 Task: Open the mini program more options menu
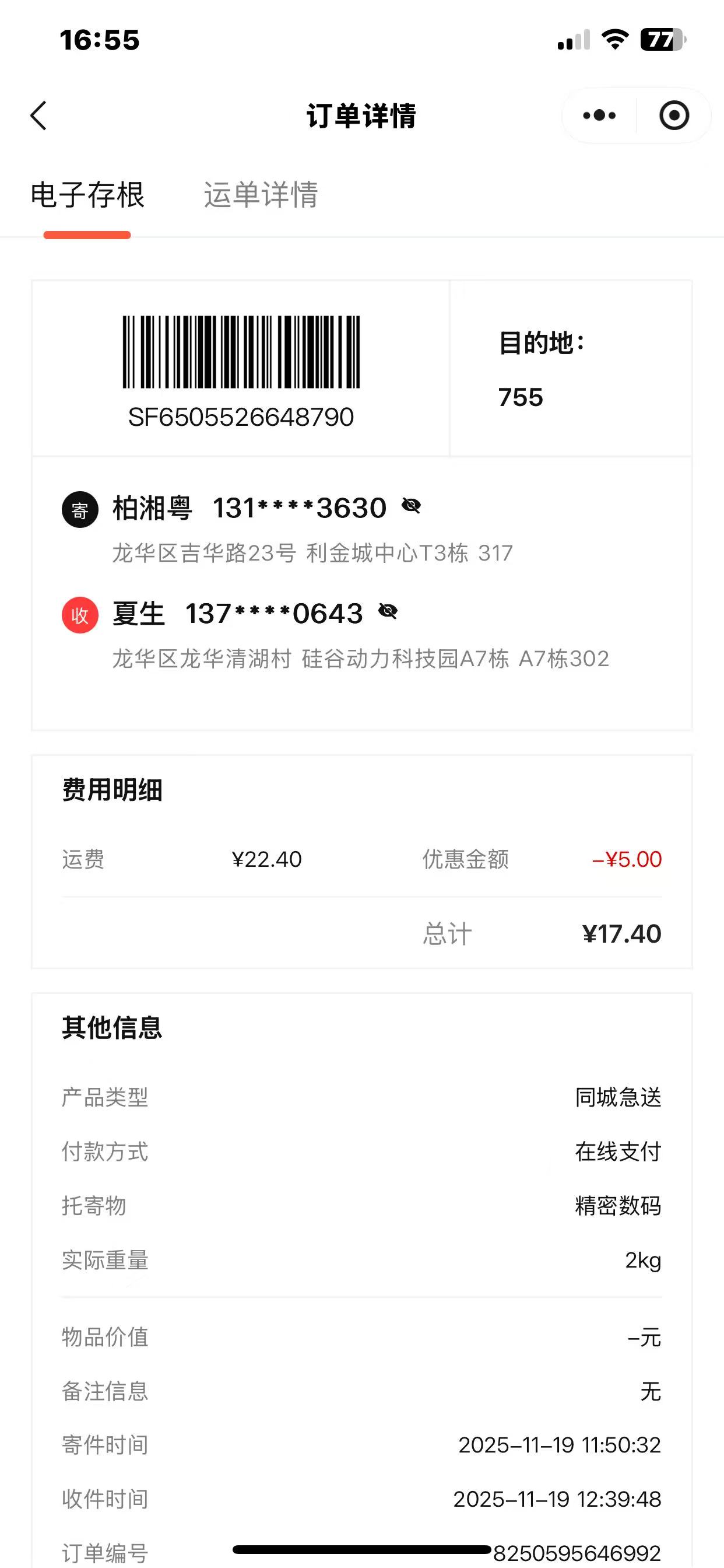tap(599, 116)
